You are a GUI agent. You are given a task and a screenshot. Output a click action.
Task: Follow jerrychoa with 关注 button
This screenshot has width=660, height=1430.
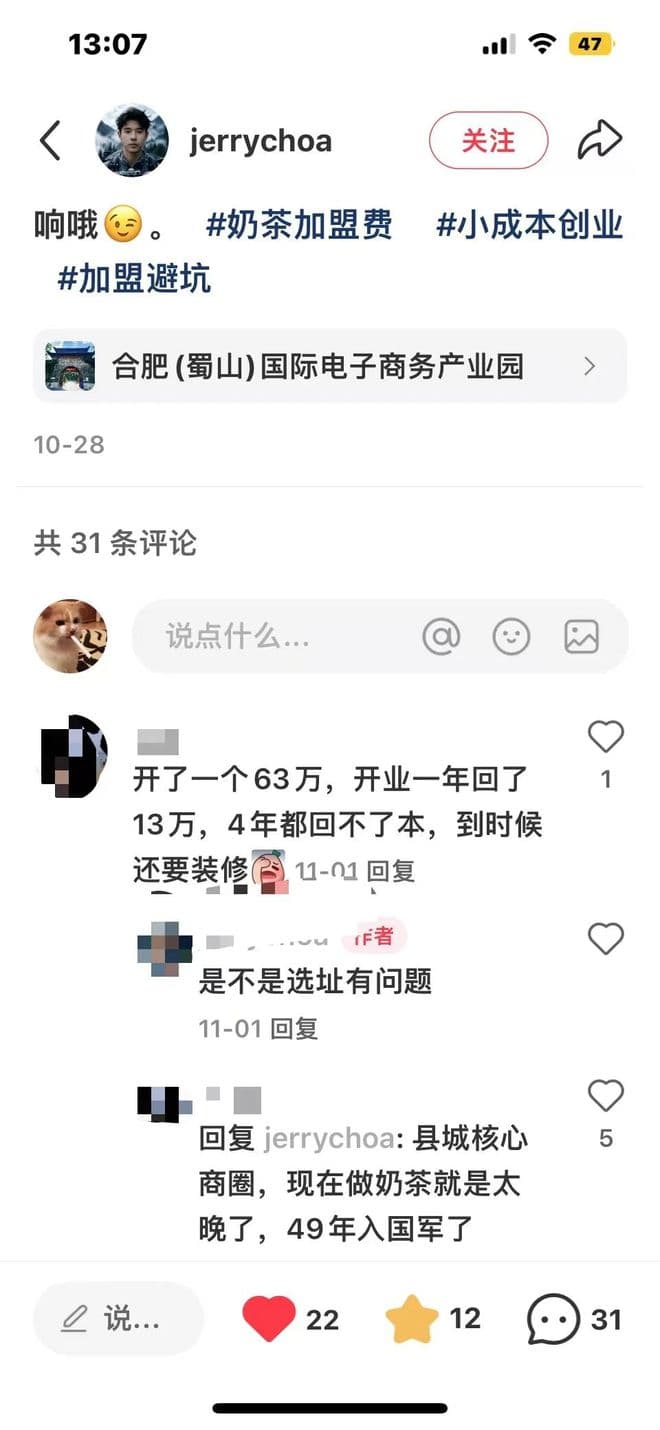[488, 141]
